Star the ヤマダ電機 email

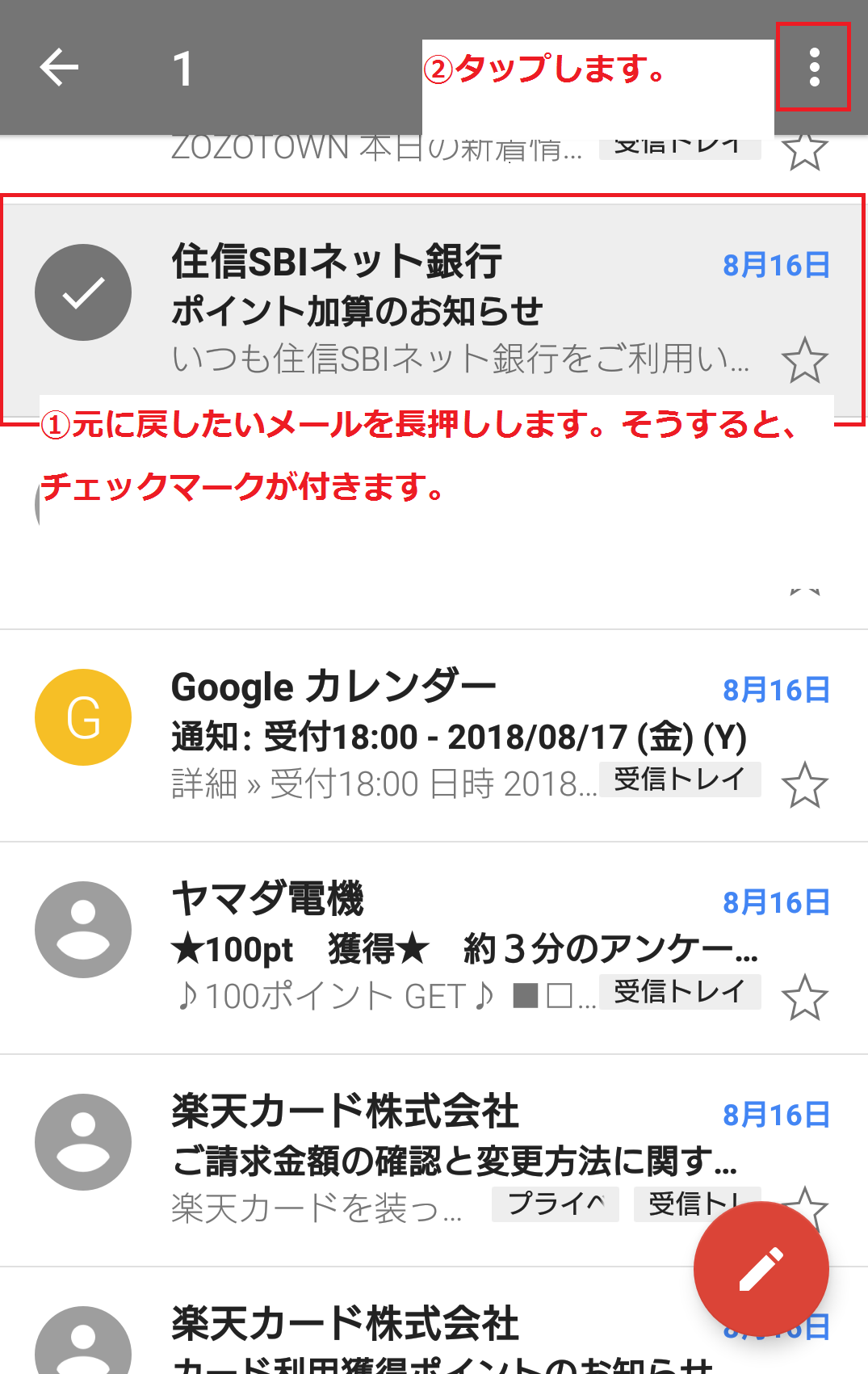tap(804, 998)
